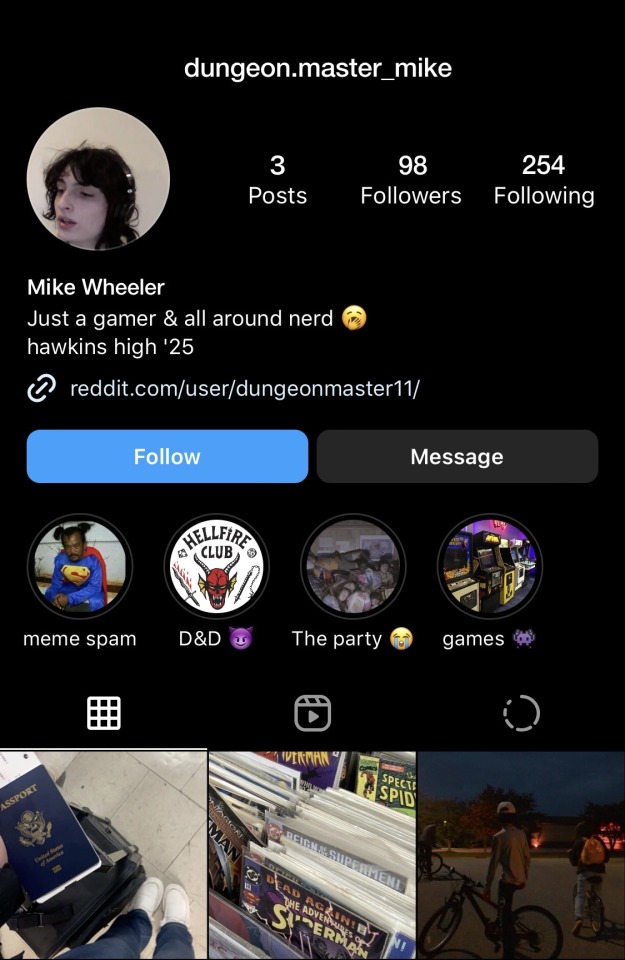Switch to the dashed-circle tab
This screenshot has height=960, width=625.
(521, 714)
